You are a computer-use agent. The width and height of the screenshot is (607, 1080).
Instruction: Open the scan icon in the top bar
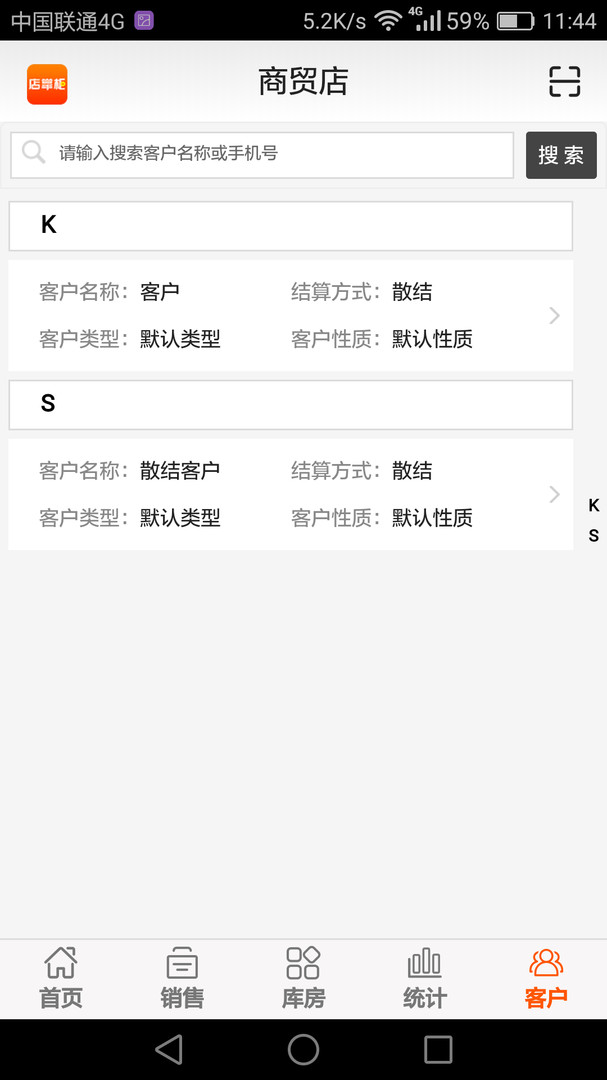tap(565, 82)
